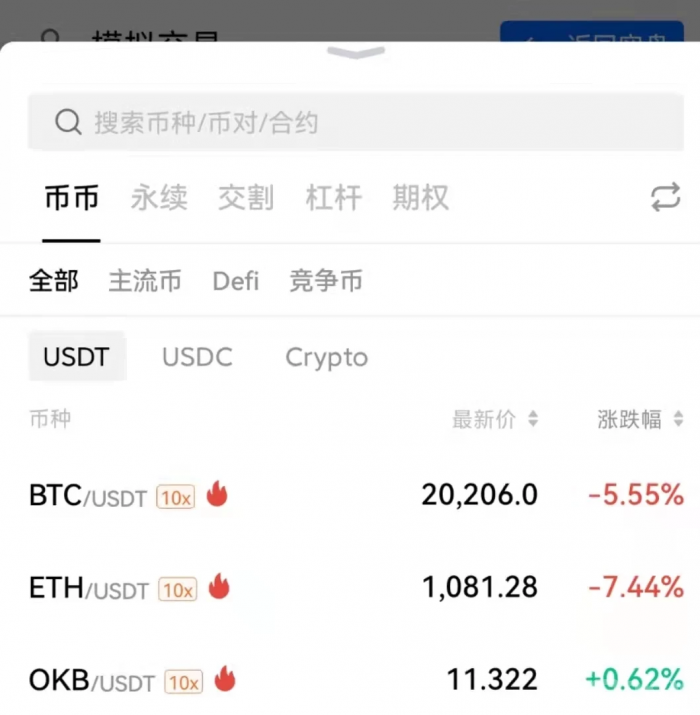Switch to the 币币 tab

coord(71,198)
